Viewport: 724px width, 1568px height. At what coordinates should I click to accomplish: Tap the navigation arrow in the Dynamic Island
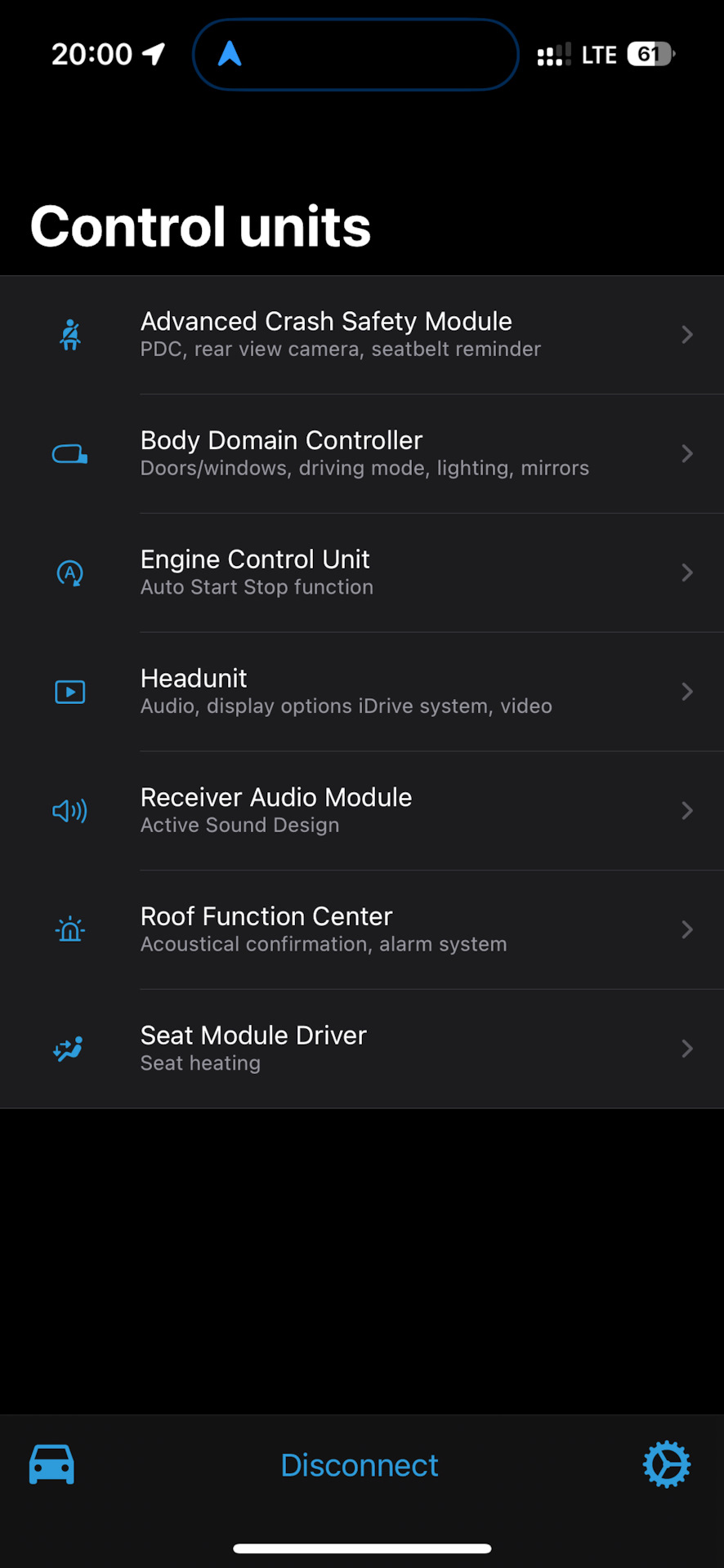[x=230, y=55]
